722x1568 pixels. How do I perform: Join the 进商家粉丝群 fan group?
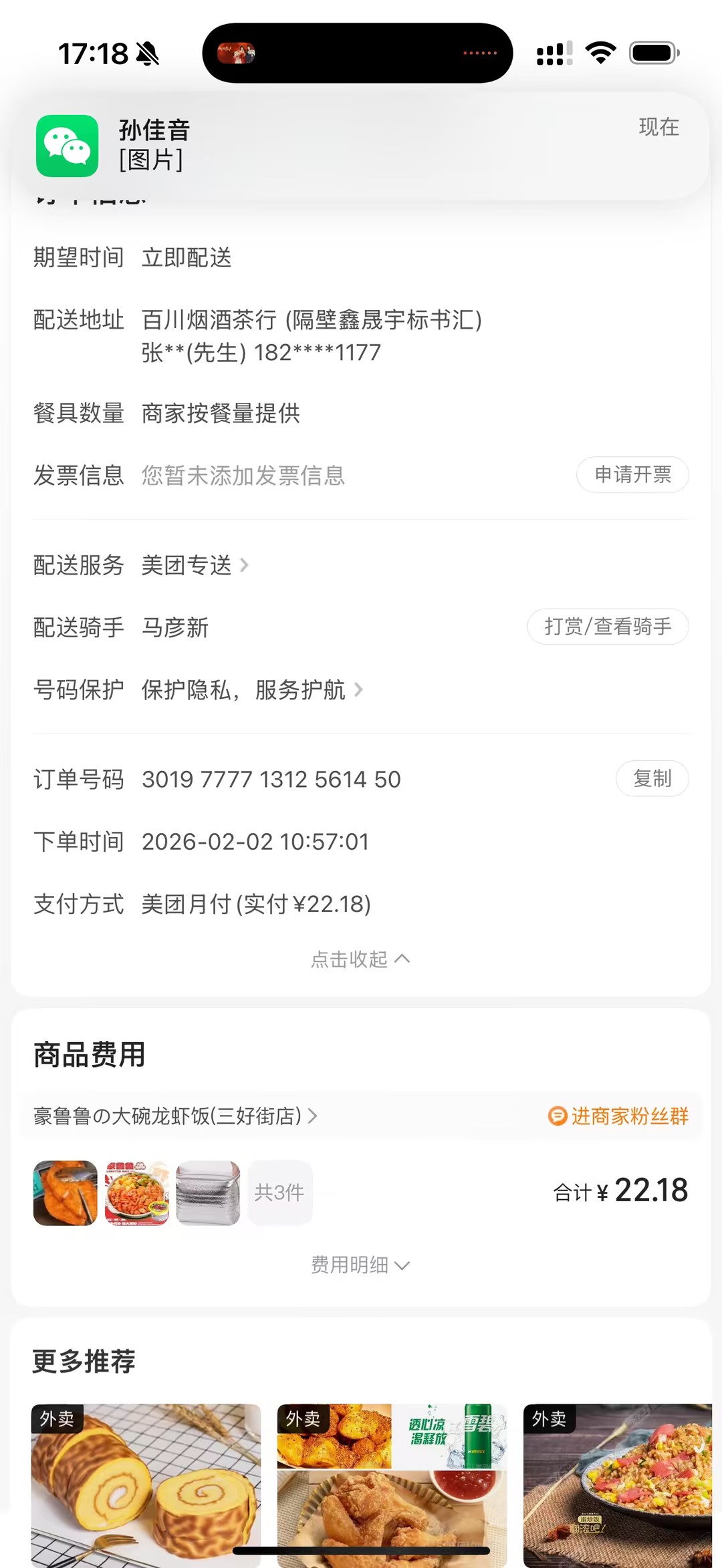click(x=618, y=1116)
